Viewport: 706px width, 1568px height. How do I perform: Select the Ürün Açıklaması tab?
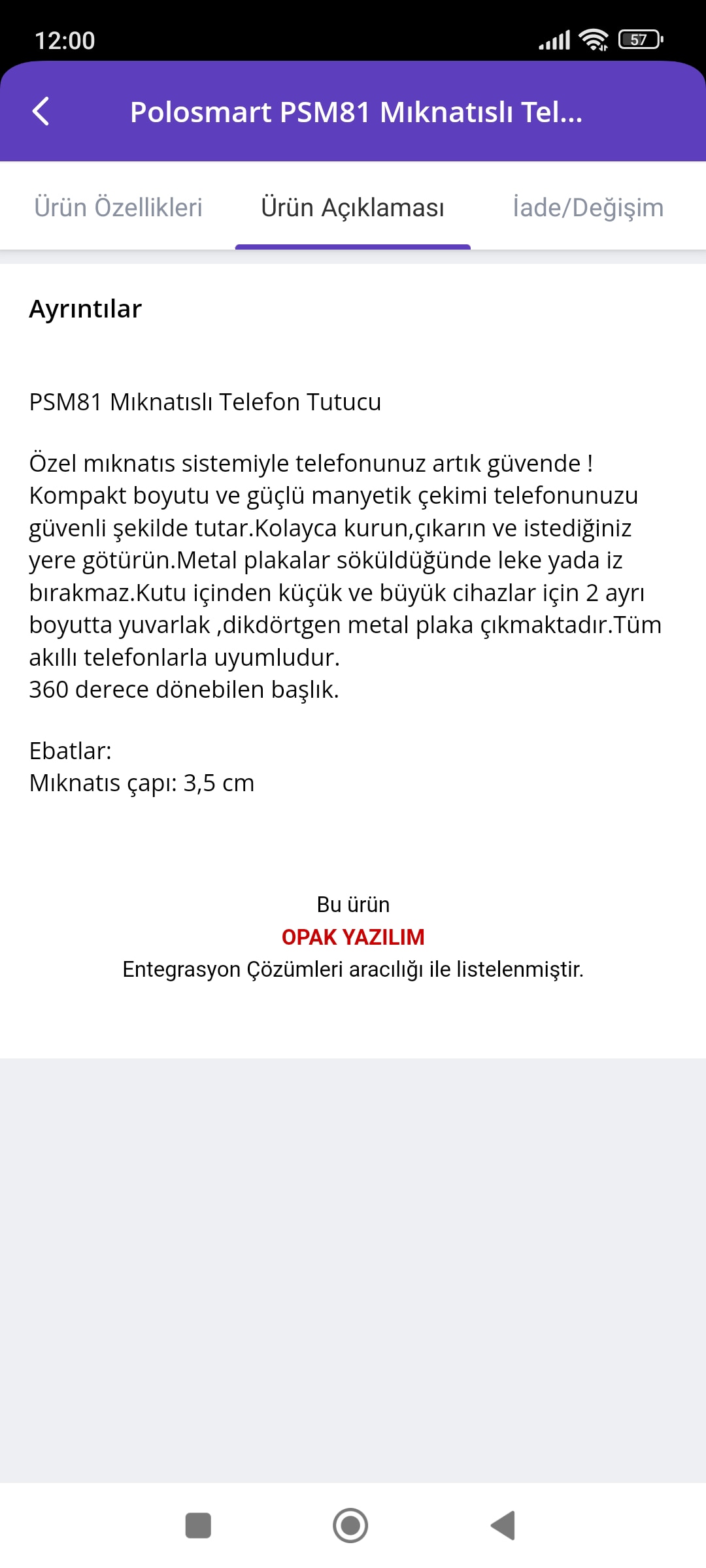tap(352, 208)
